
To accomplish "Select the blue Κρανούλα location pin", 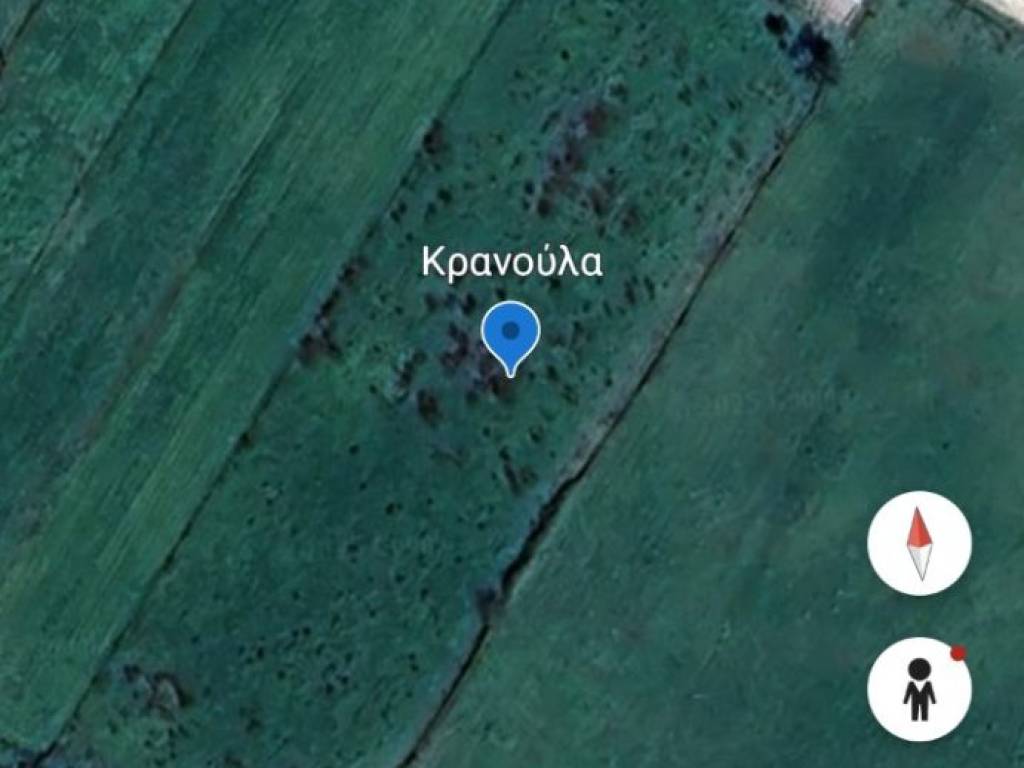I will [511, 335].
